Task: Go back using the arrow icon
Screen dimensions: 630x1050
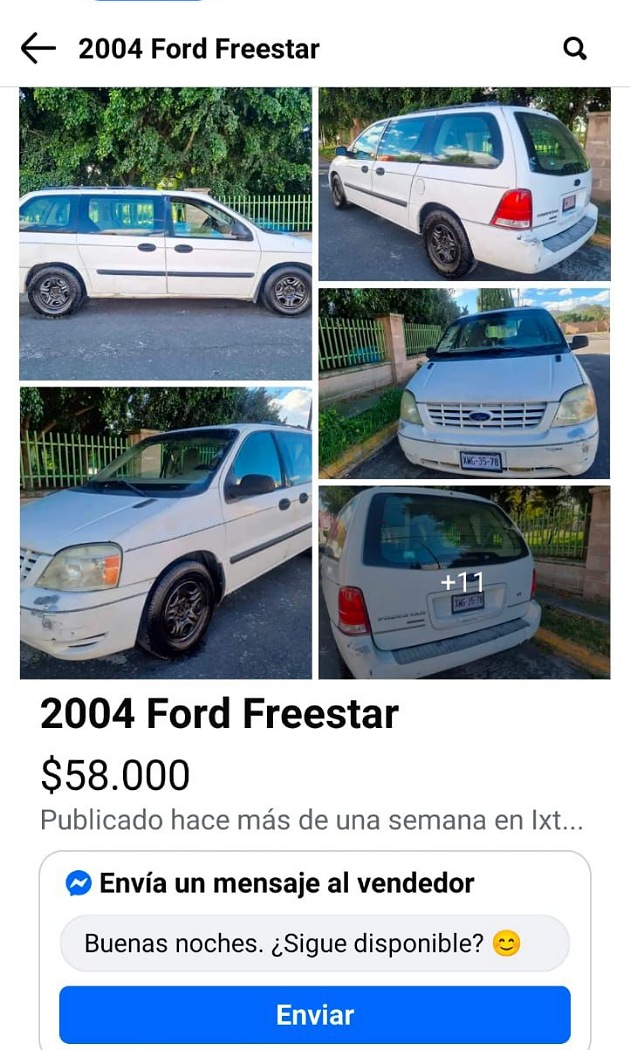Action: 38,48
